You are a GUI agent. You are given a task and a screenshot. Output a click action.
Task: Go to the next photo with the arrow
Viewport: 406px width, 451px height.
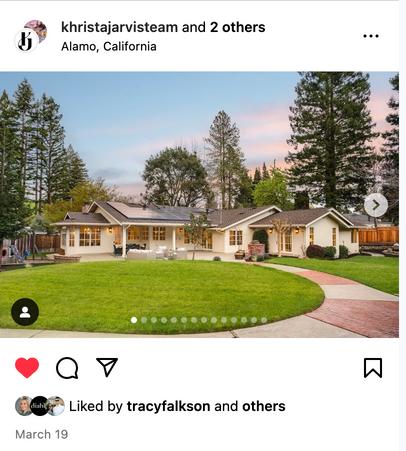point(376,205)
